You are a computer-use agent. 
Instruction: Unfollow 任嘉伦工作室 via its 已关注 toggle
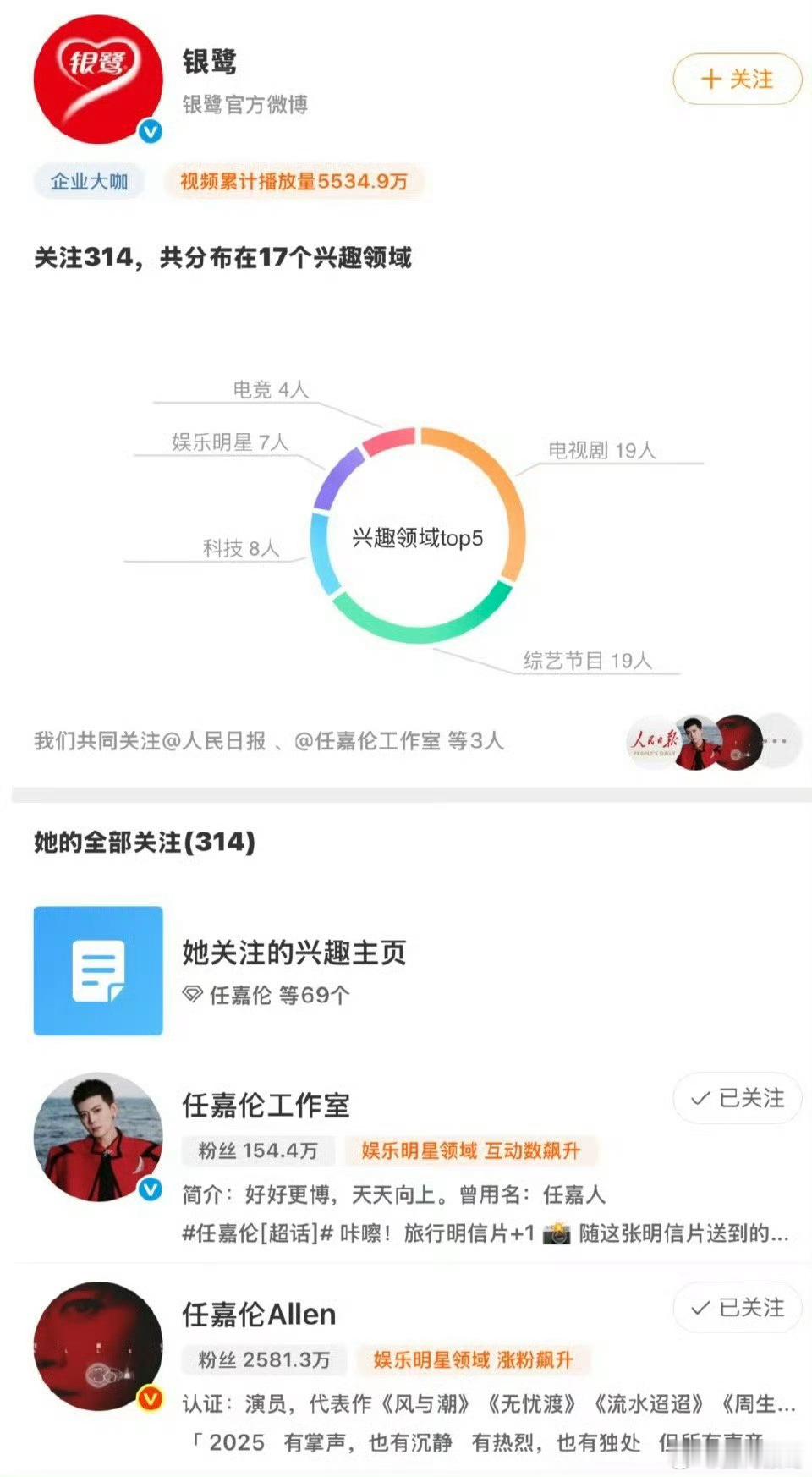[x=736, y=1099]
